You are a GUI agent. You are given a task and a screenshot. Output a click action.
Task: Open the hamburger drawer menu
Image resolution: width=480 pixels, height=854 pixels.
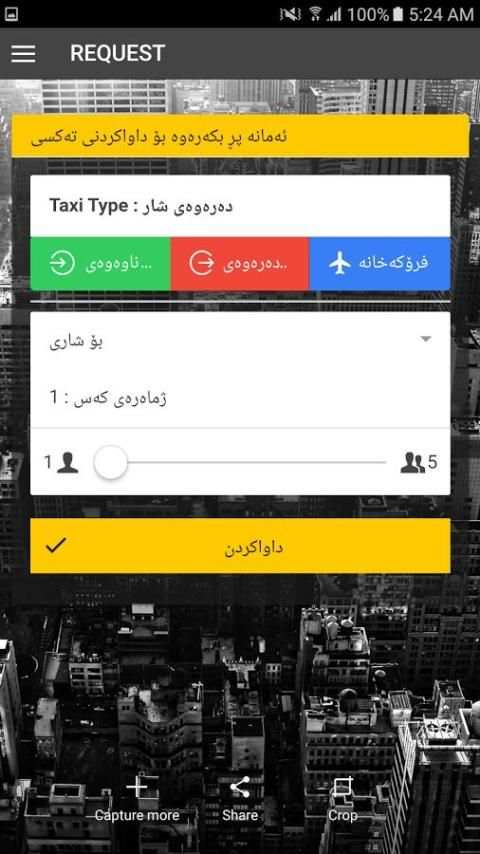[x=23, y=53]
